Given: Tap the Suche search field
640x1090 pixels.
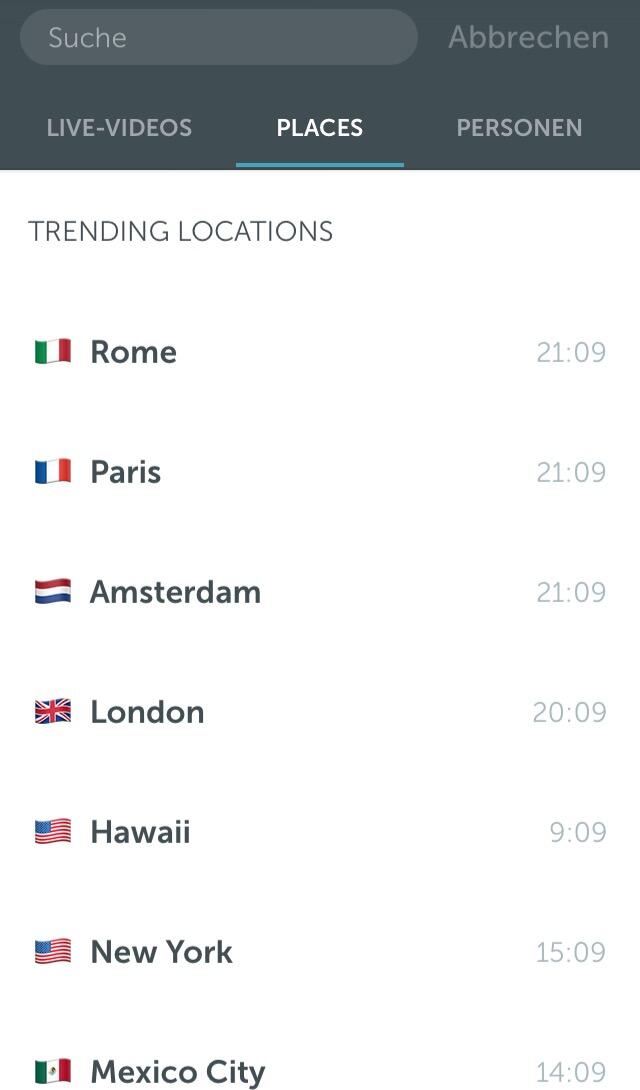Looking at the screenshot, I should pyautogui.click(x=218, y=38).
